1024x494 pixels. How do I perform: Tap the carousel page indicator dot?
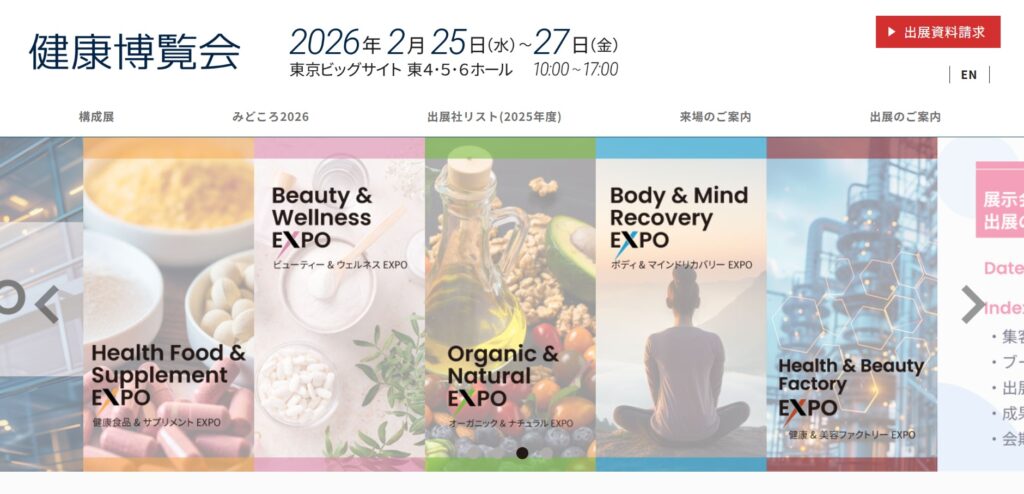(522, 453)
